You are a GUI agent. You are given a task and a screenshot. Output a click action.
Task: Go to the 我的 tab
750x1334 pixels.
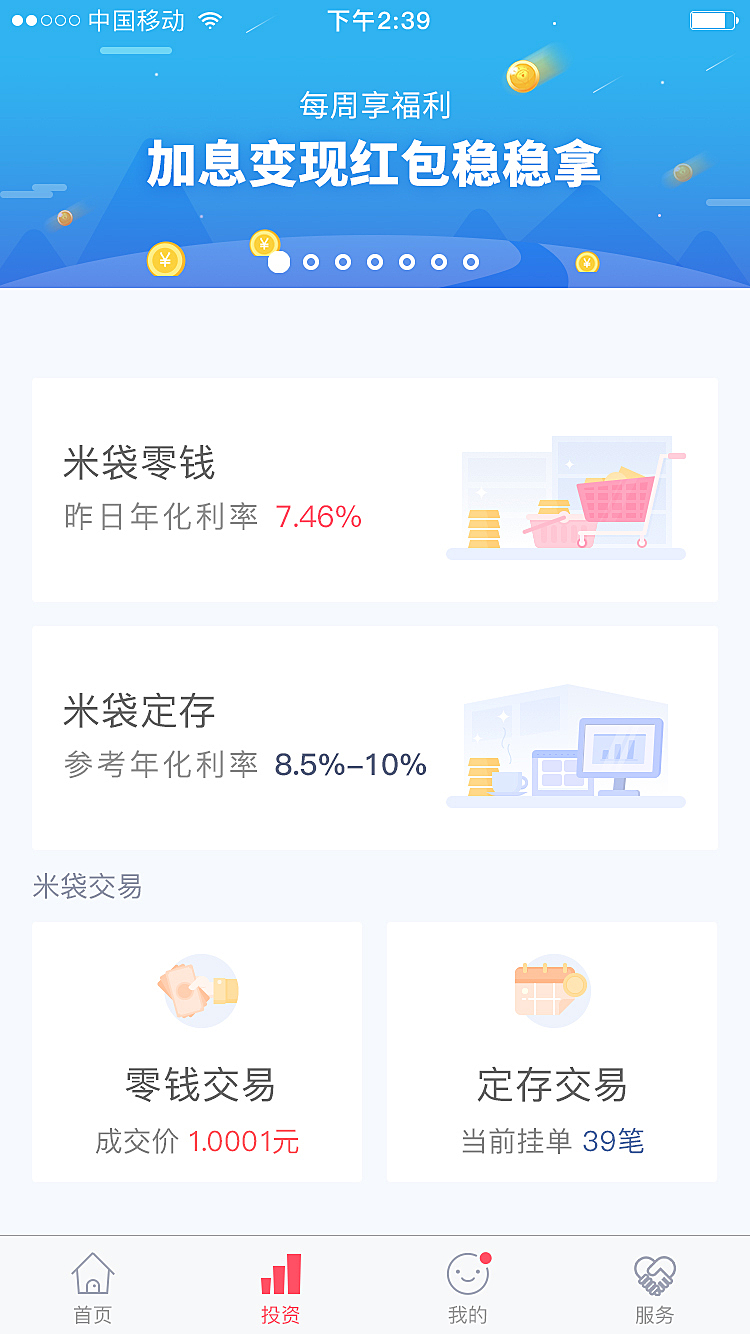468,1288
